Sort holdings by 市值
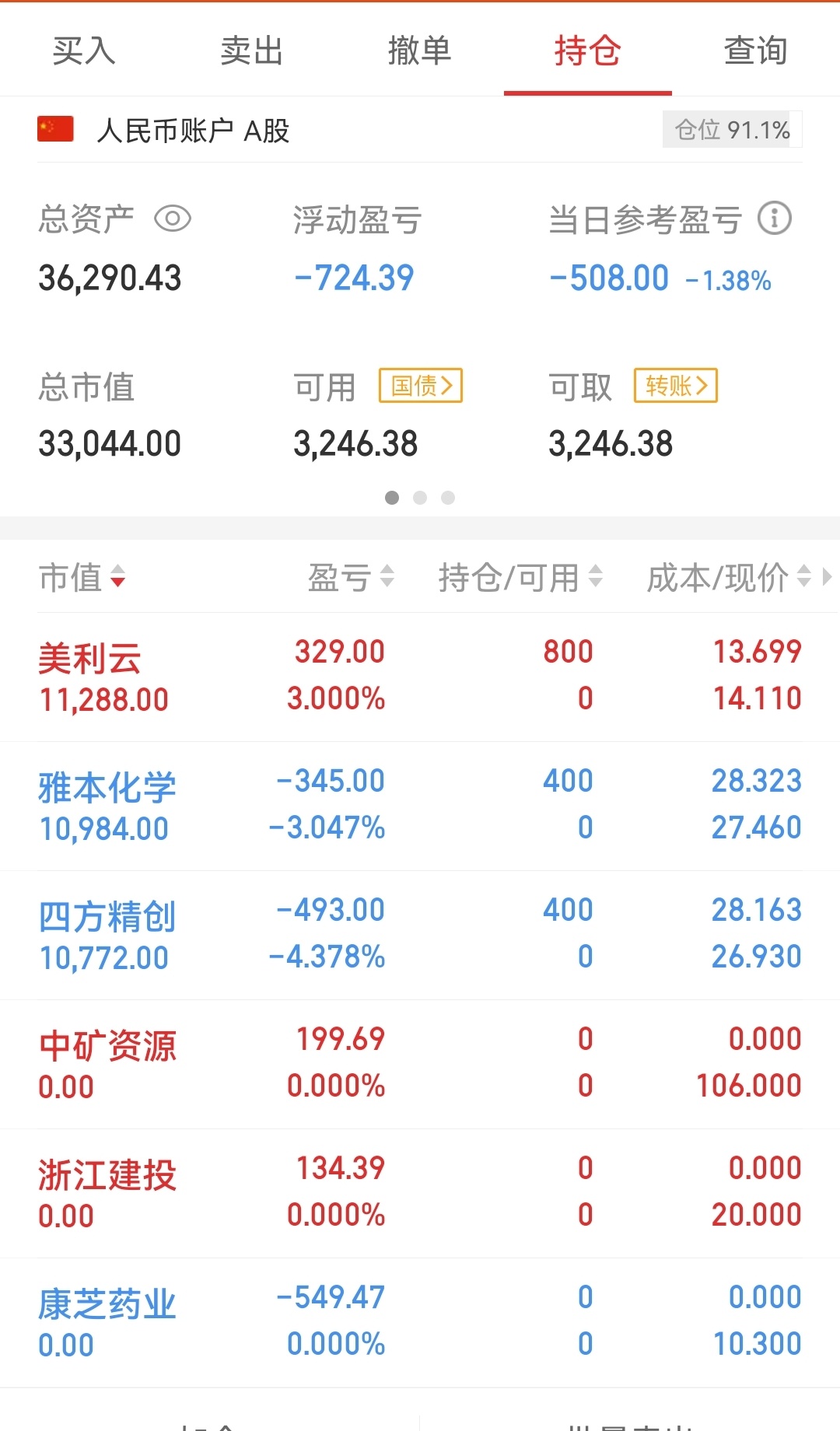Screen dimensions: 840x1431 coord(82,577)
